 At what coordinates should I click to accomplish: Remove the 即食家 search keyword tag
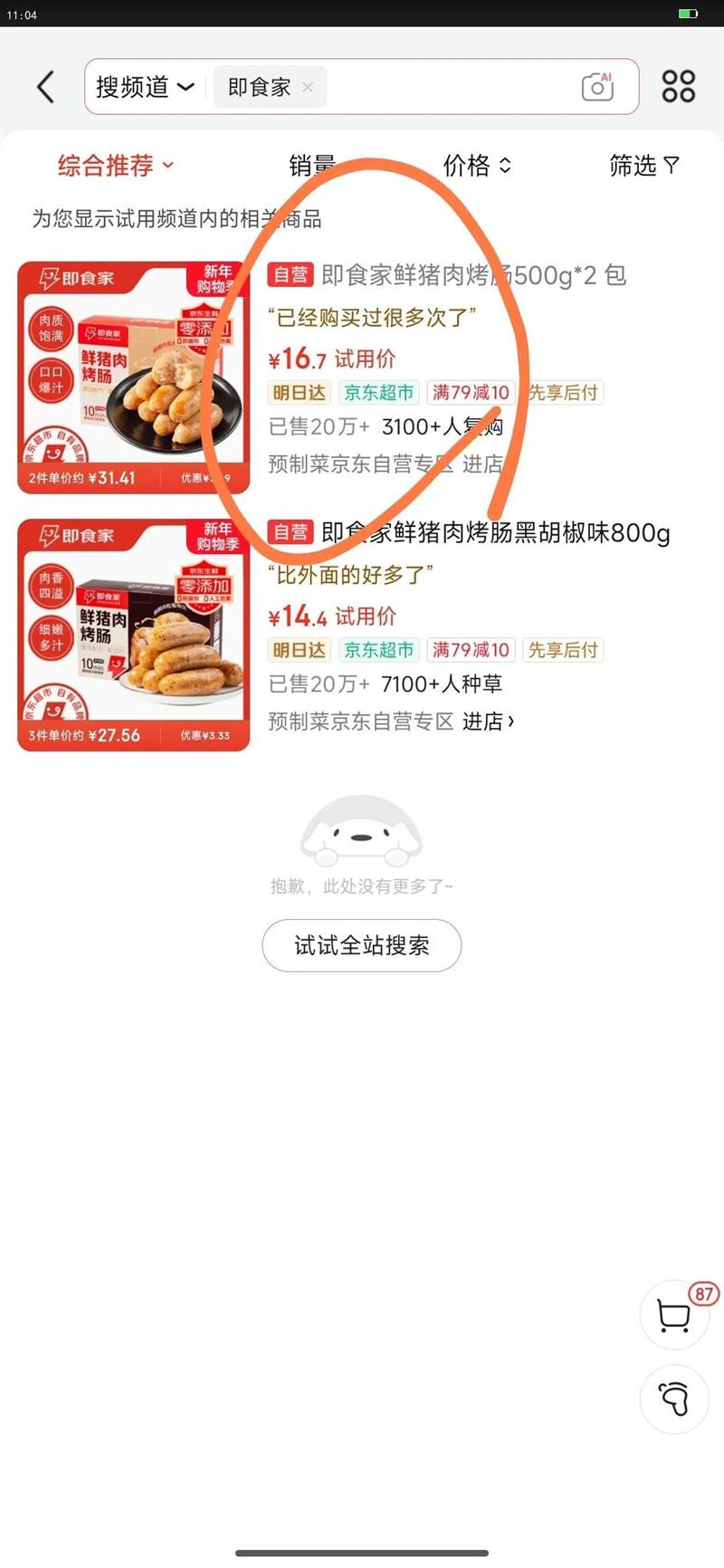(307, 87)
